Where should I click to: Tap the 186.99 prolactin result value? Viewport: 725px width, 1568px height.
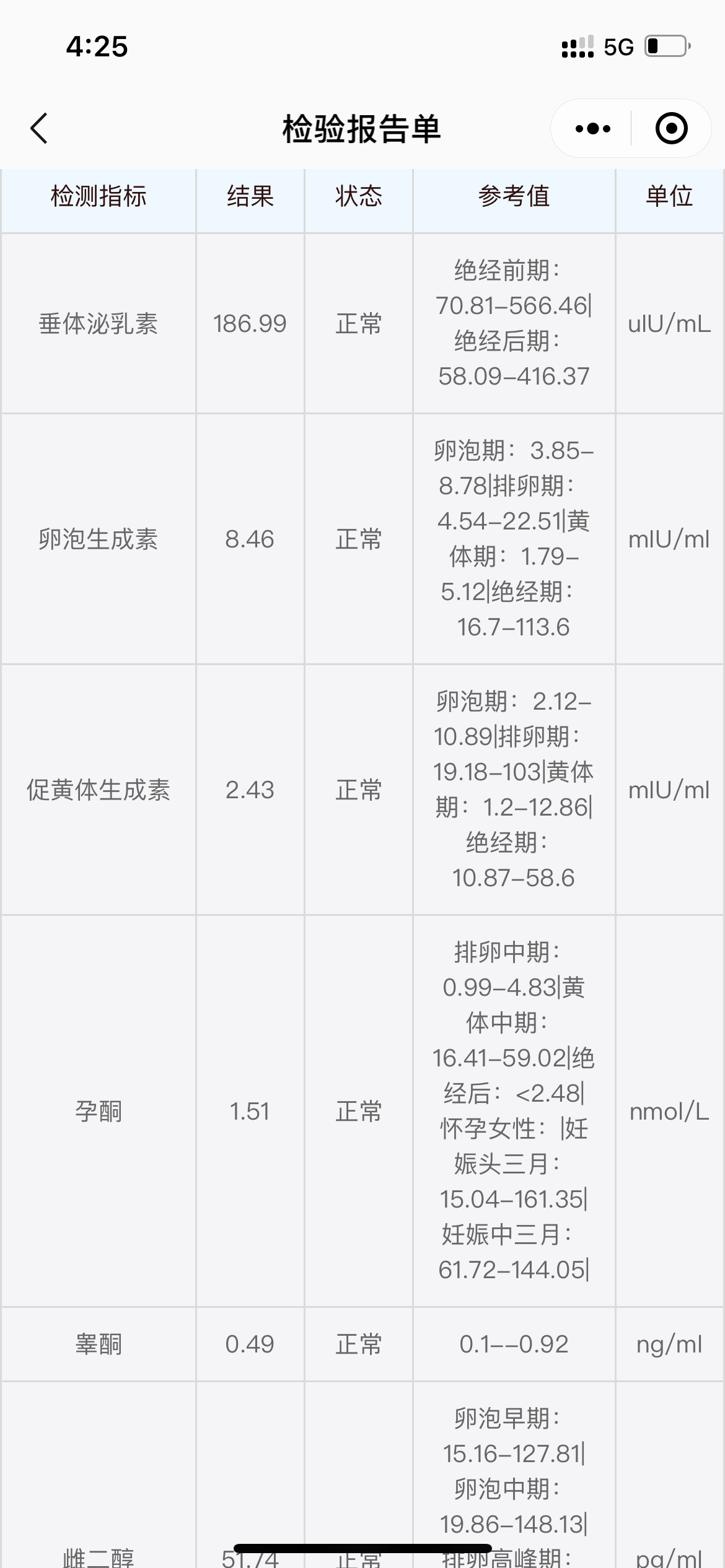tap(250, 323)
